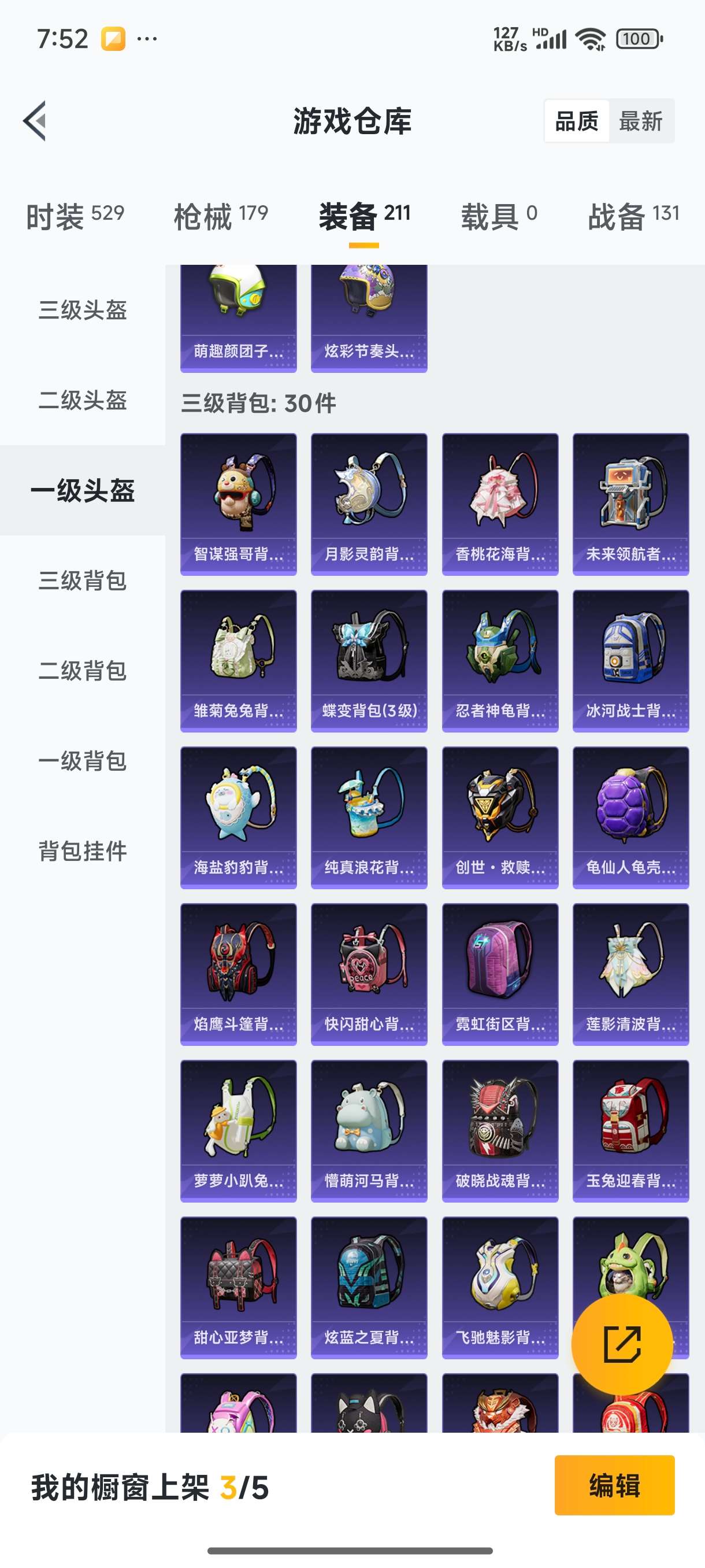This screenshot has height=1568, width=705.
Task: Select 三级头盔 in the side menu
Action: (83, 310)
